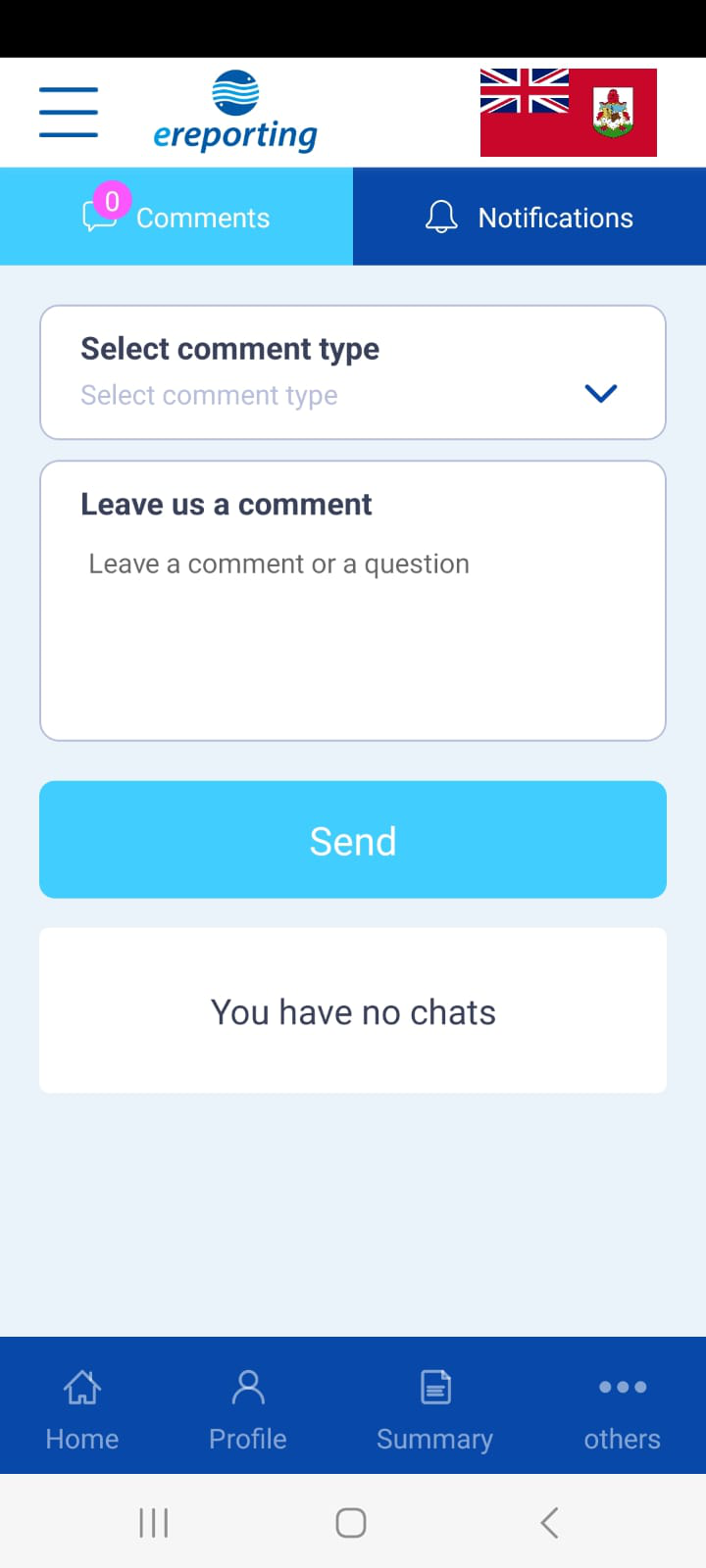Go back using system back button

point(549,1522)
